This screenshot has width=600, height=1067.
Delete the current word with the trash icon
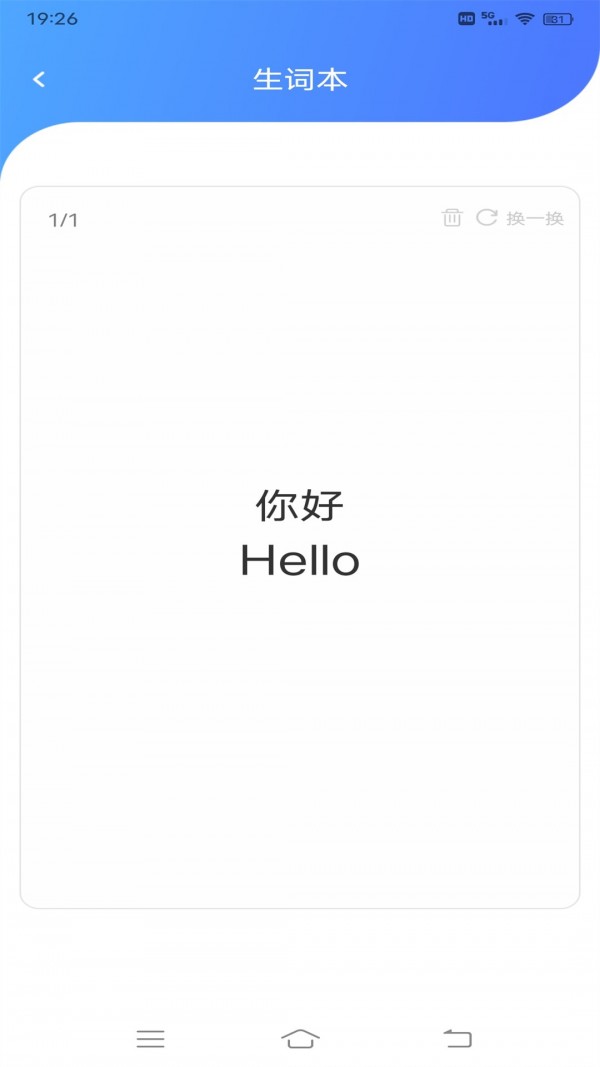452,217
